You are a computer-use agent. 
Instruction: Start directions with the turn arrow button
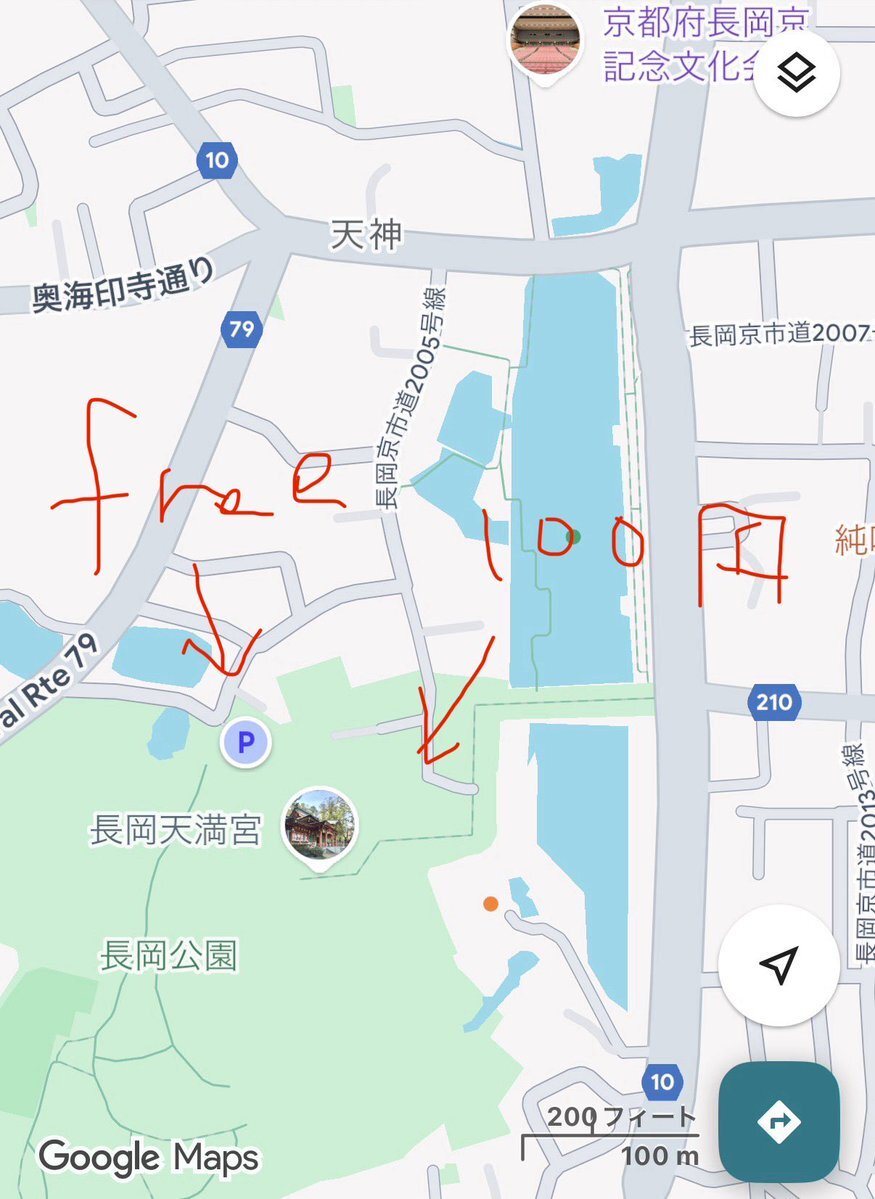(779, 1122)
